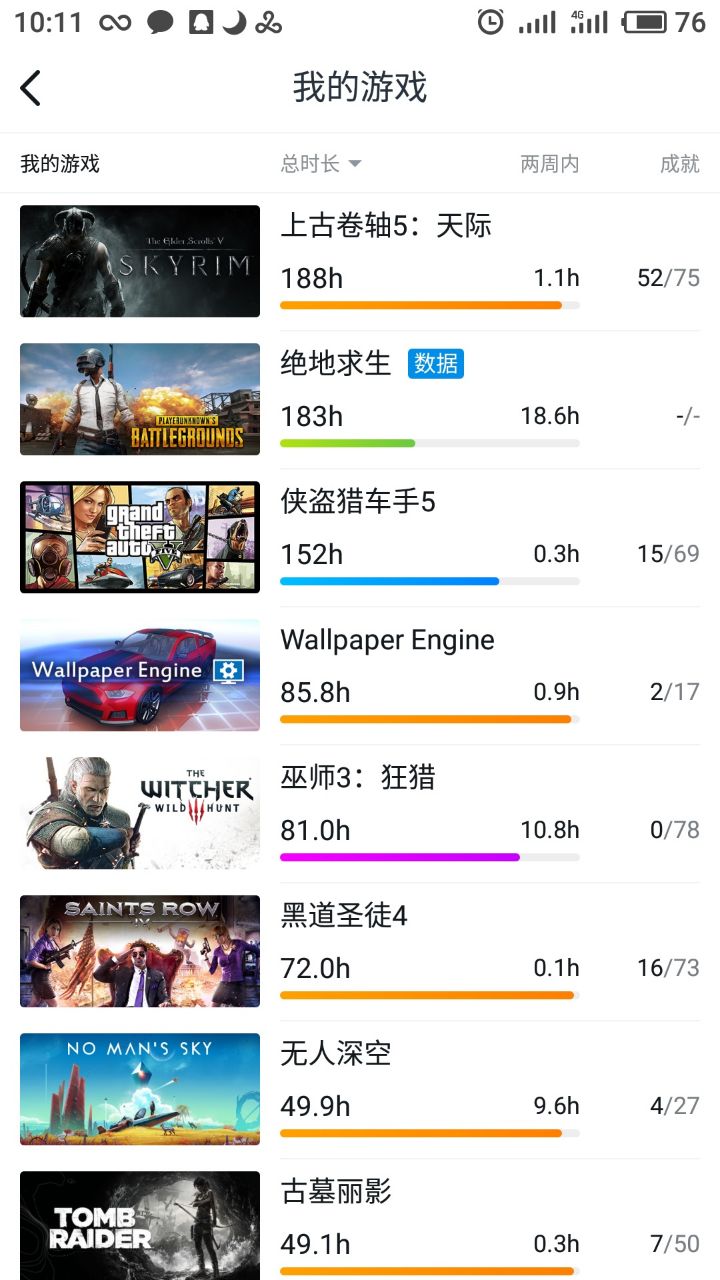Sort games by 两周内 playtime

(x=549, y=164)
